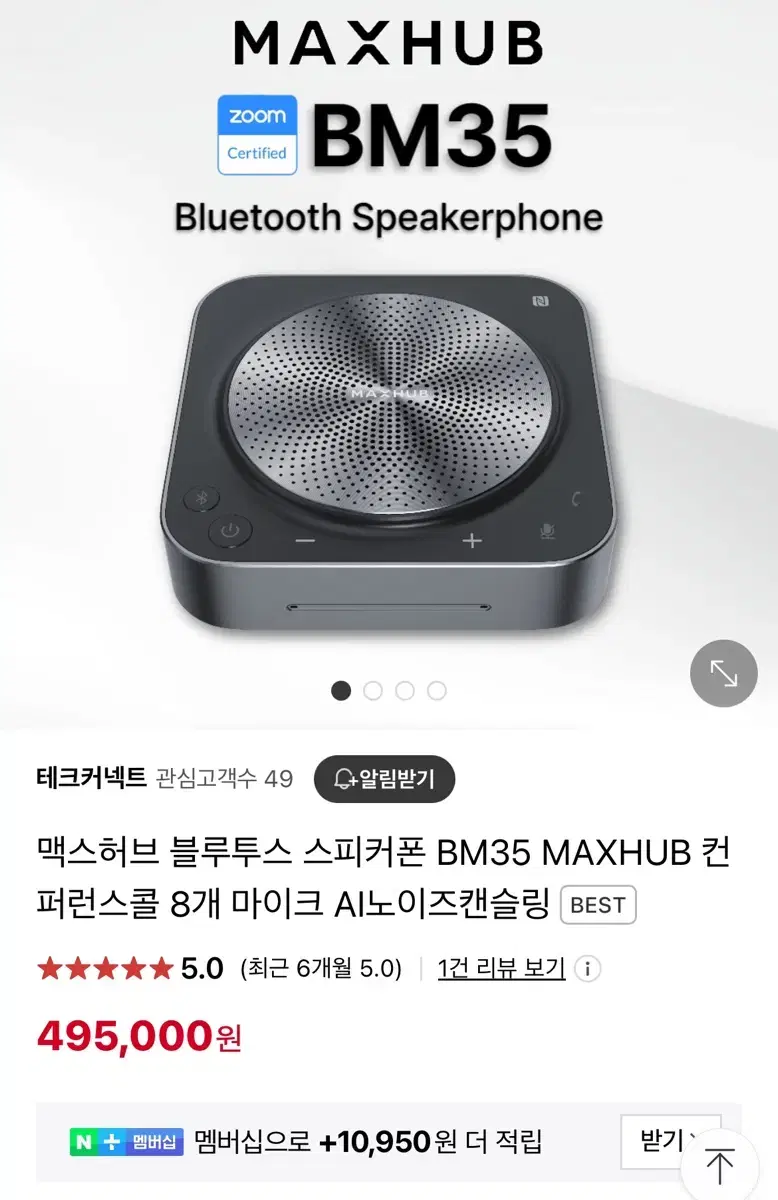Click the BEST badge next to product title
The height and width of the screenshot is (1200, 778).
pos(599,904)
